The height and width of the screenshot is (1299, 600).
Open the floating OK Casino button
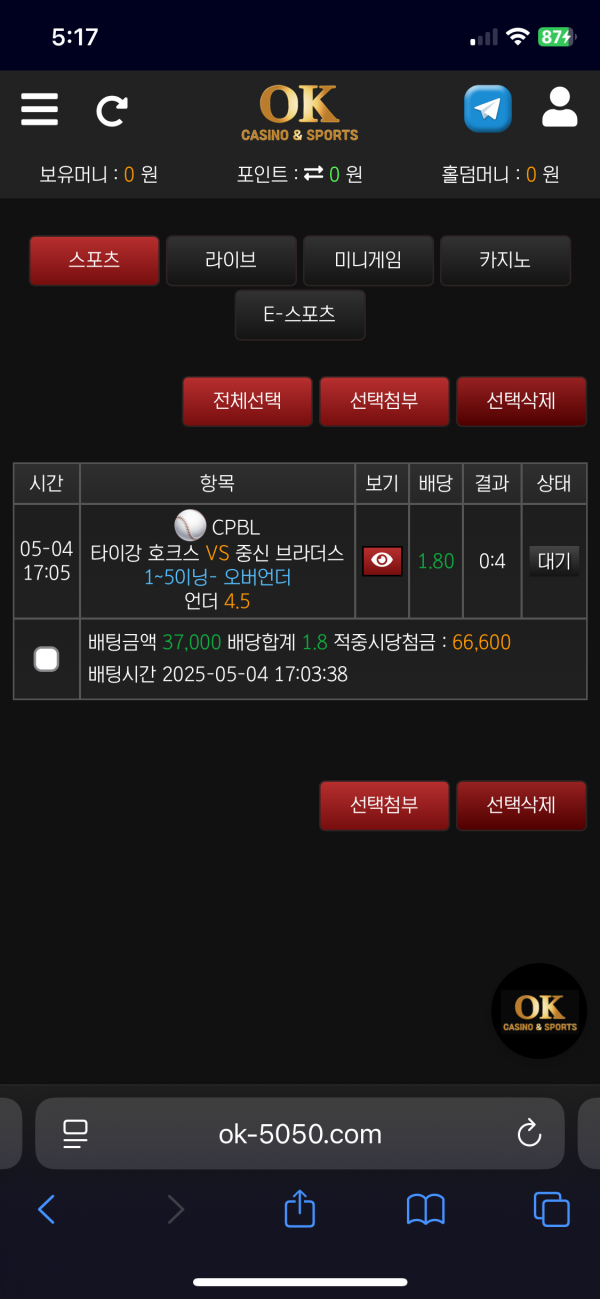point(540,1011)
